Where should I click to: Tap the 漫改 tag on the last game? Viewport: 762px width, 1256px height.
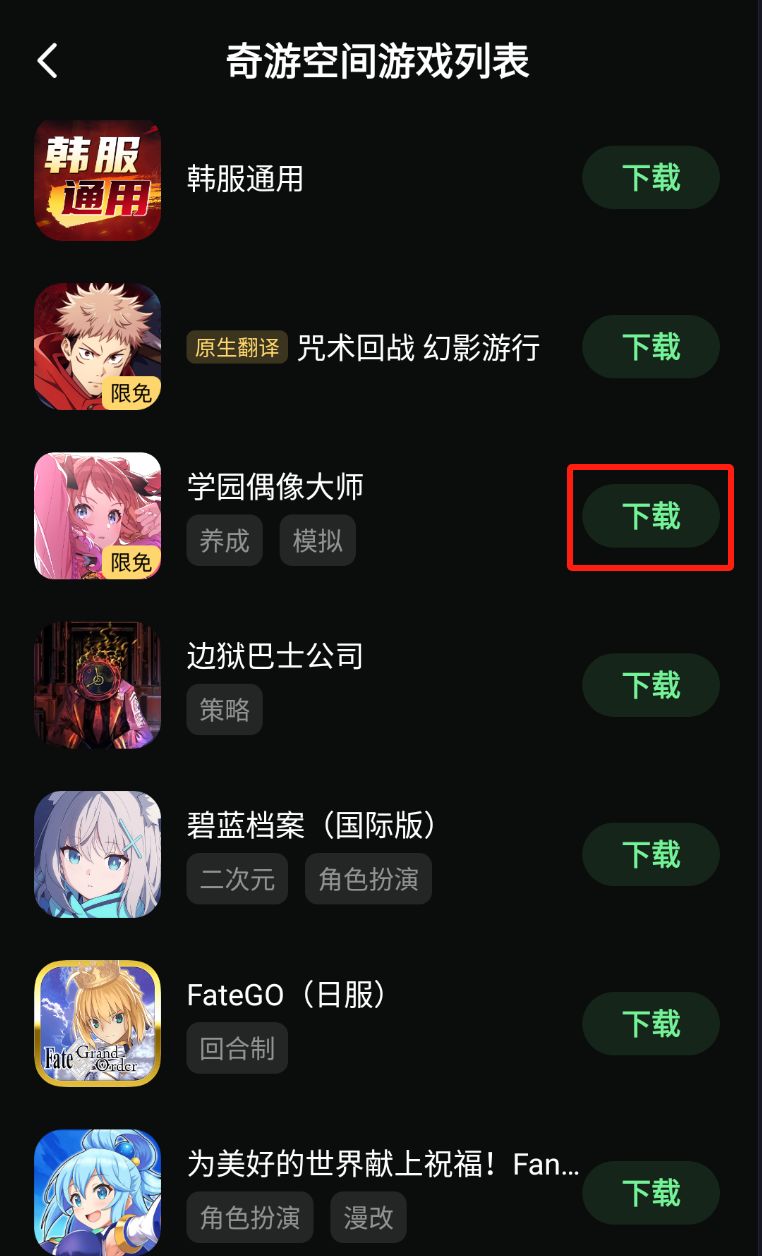tap(369, 1216)
